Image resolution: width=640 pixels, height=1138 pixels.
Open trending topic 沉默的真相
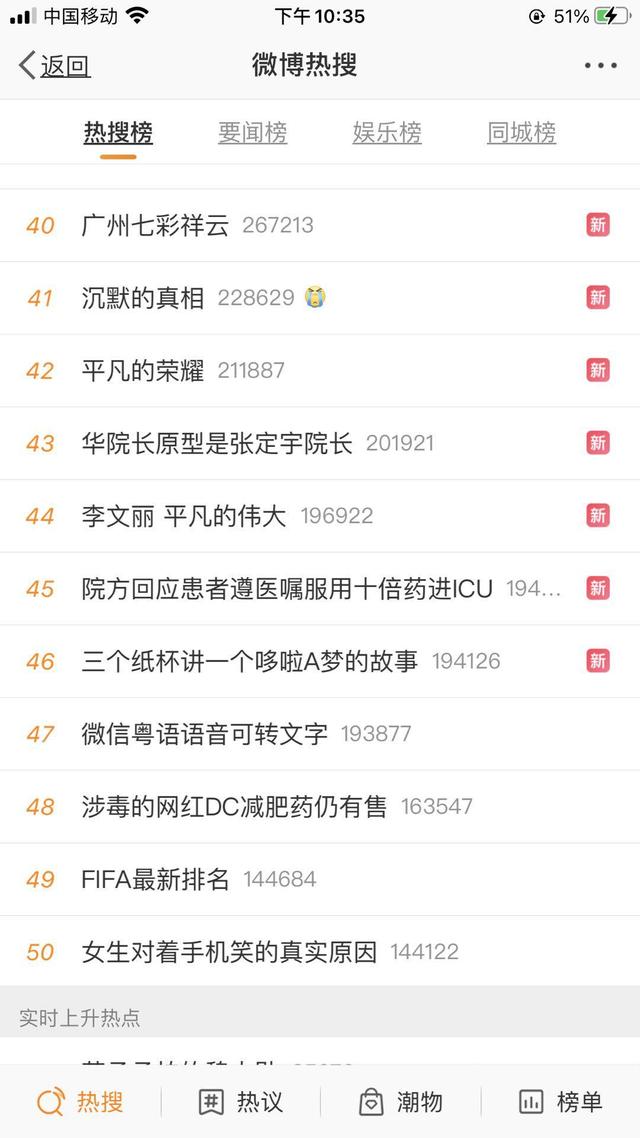click(x=320, y=298)
